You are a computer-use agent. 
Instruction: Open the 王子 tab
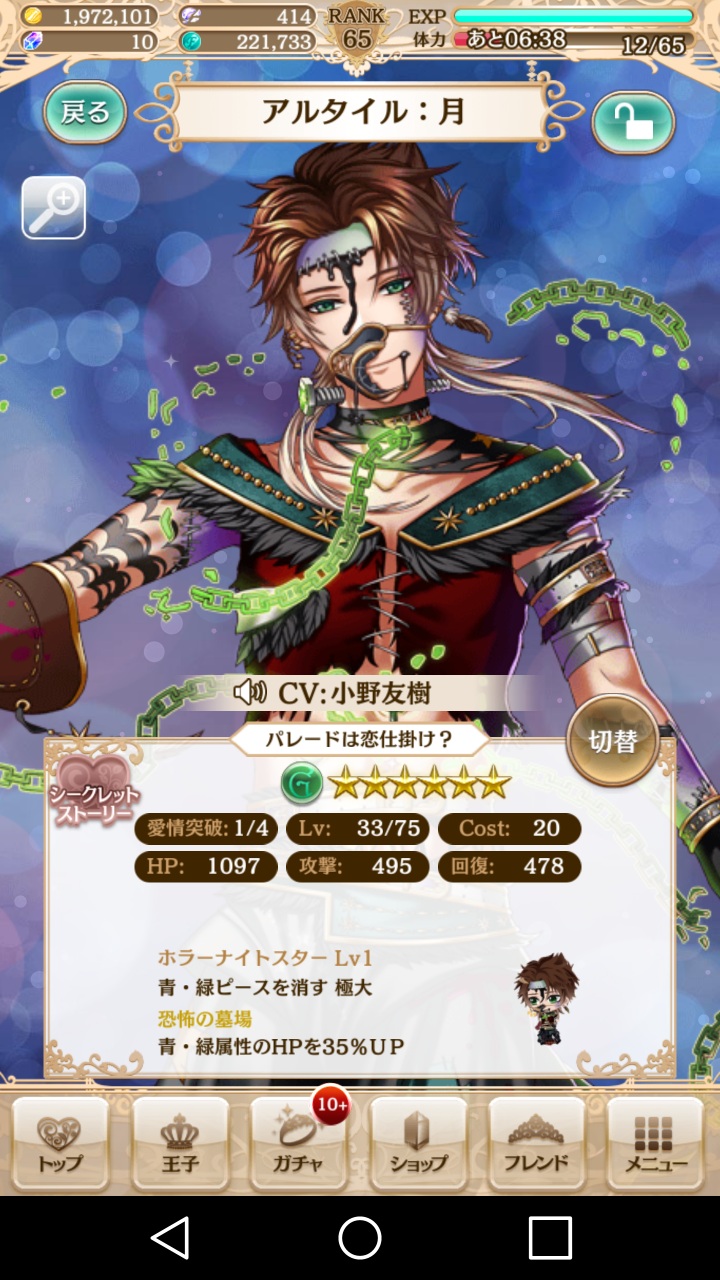180,1144
